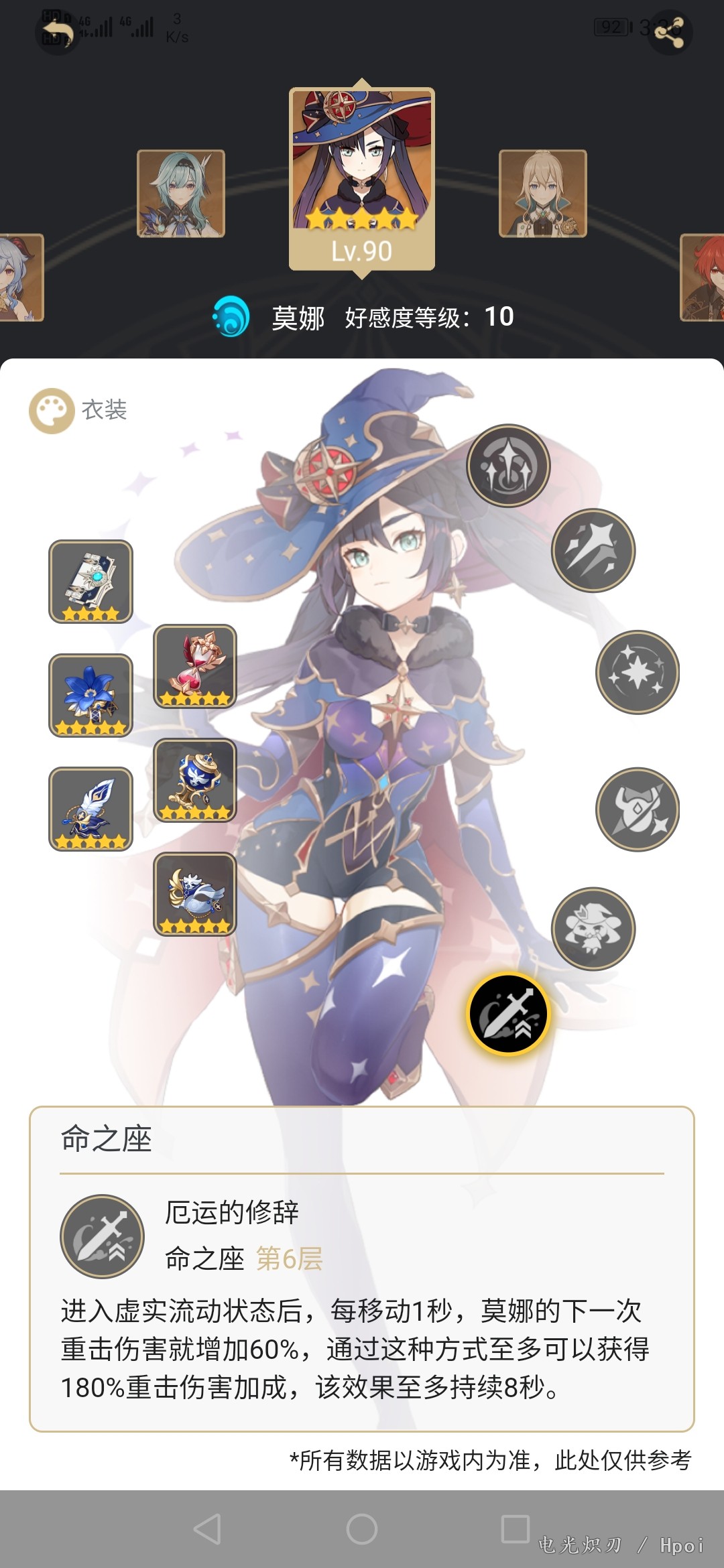The height and width of the screenshot is (1568, 724).
Task: Open the equipped catalyst book weapon
Action: tap(90, 582)
